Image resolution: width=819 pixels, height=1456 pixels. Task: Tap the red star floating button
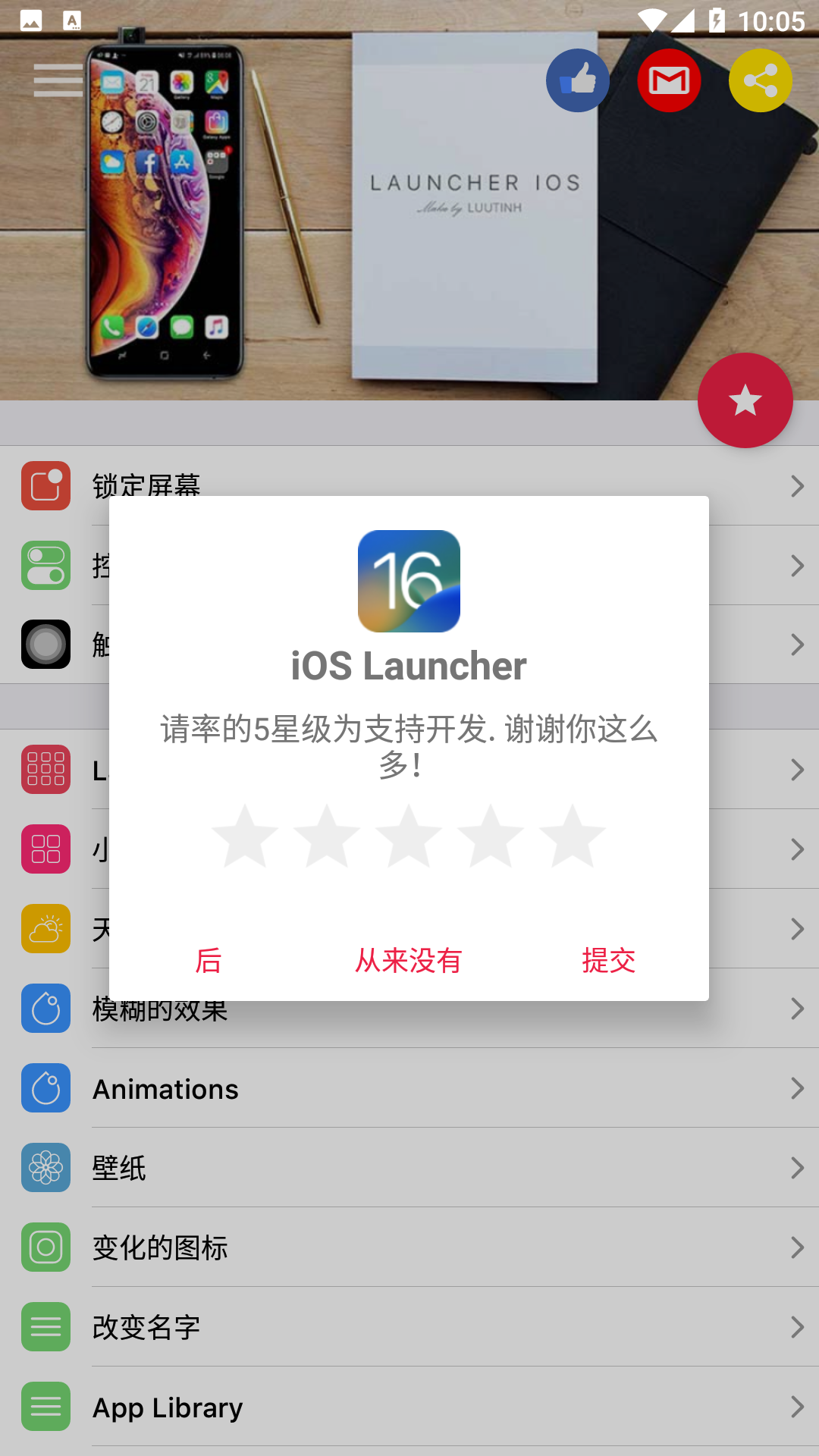(x=745, y=400)
